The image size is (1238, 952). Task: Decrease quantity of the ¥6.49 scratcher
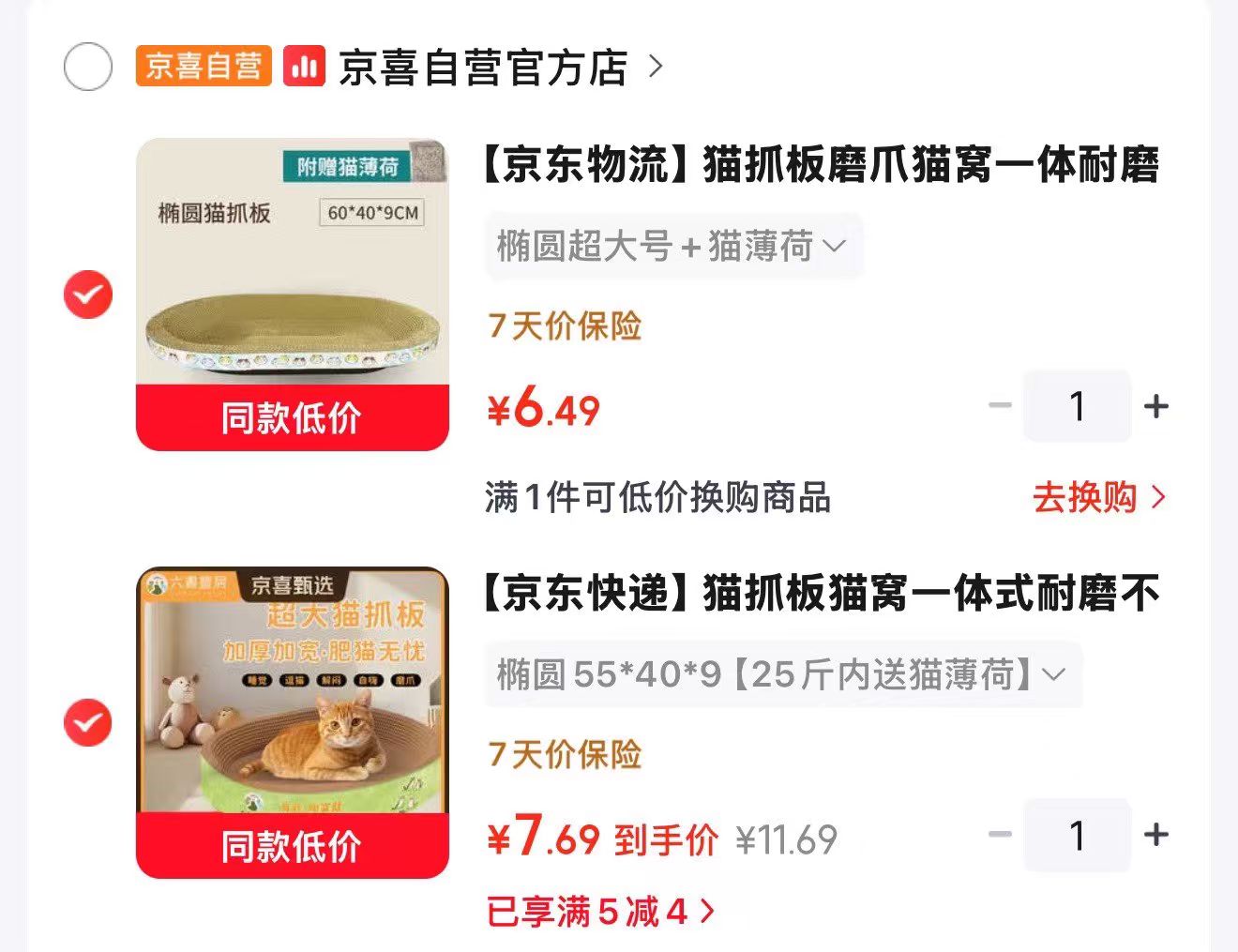1000,406
